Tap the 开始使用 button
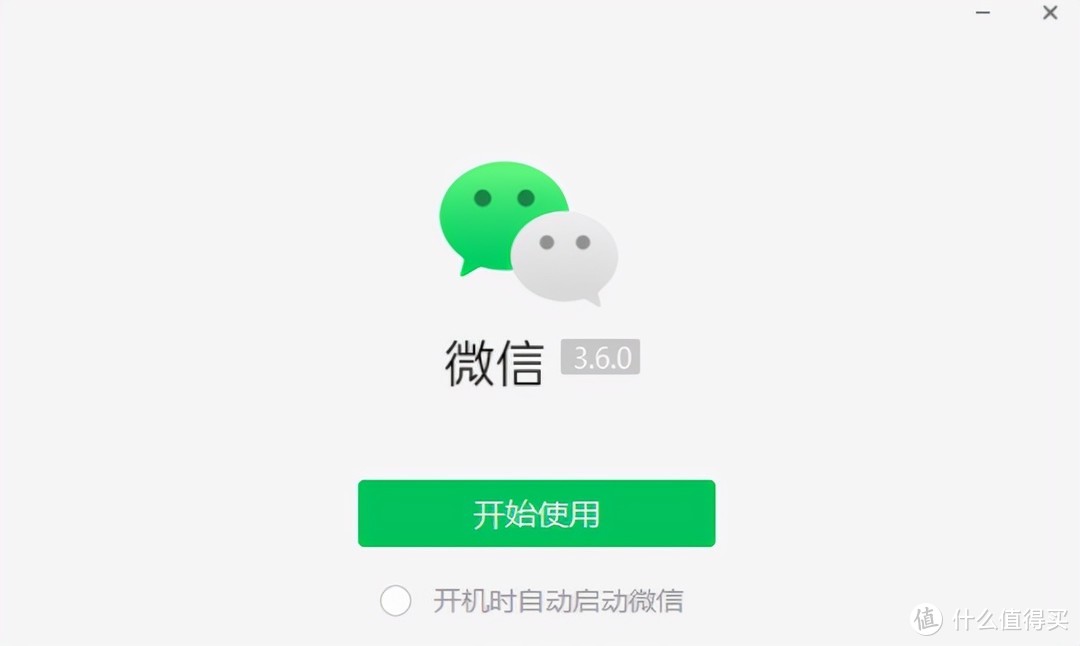Image resolution: width=1080 pixels, height=646 pixels. click(x=536, y=514)
